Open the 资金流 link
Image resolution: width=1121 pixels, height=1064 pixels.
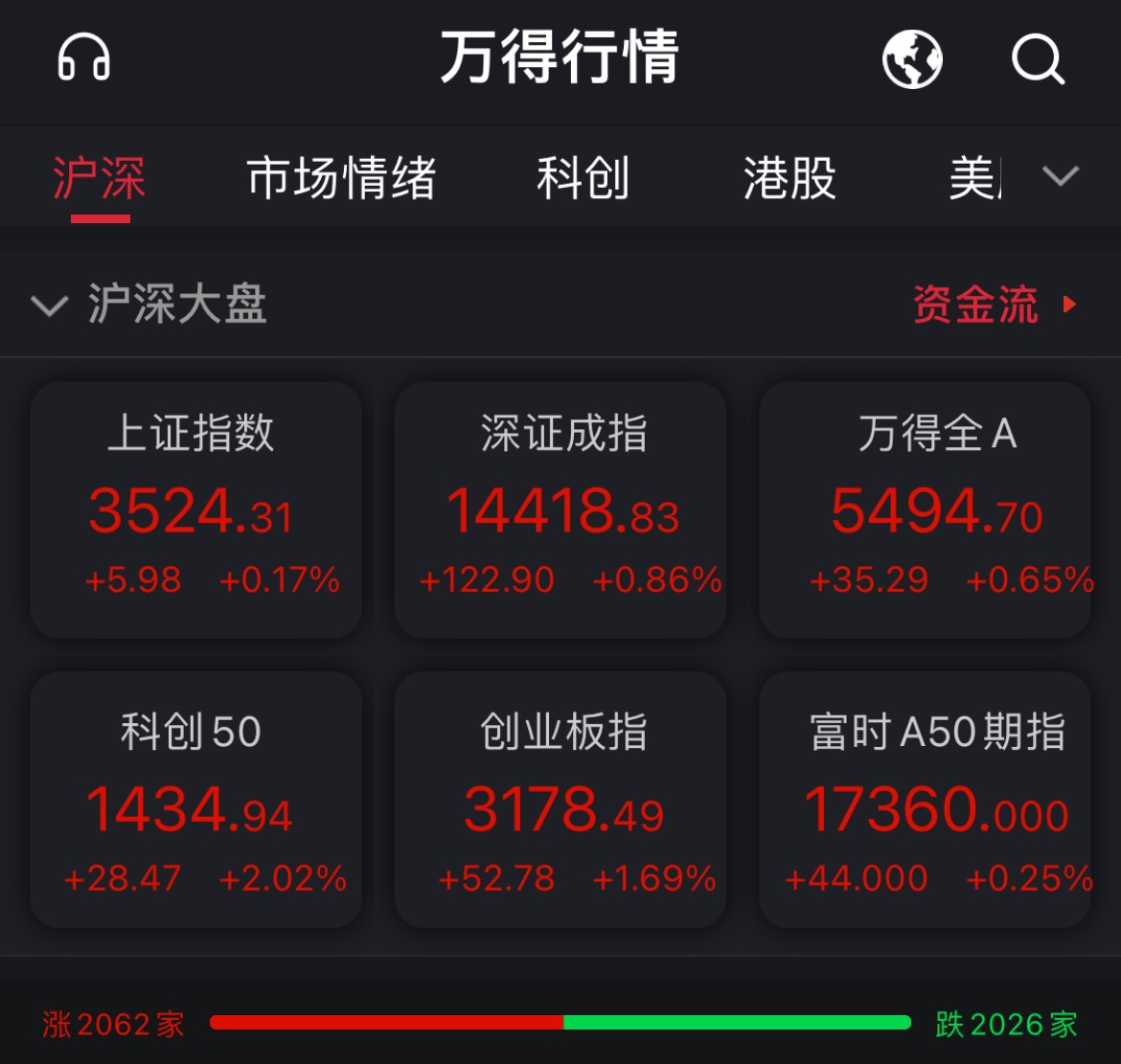(993, 306)
